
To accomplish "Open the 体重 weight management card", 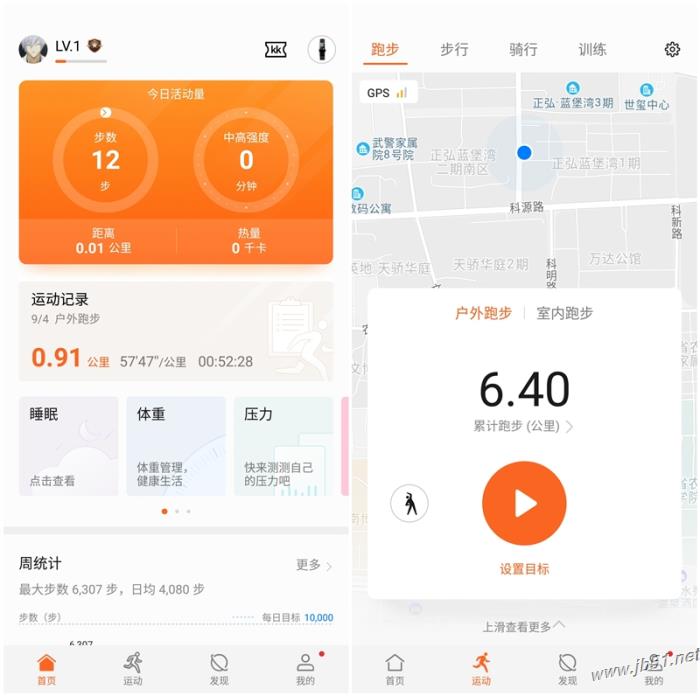I will tap(175, 446).
